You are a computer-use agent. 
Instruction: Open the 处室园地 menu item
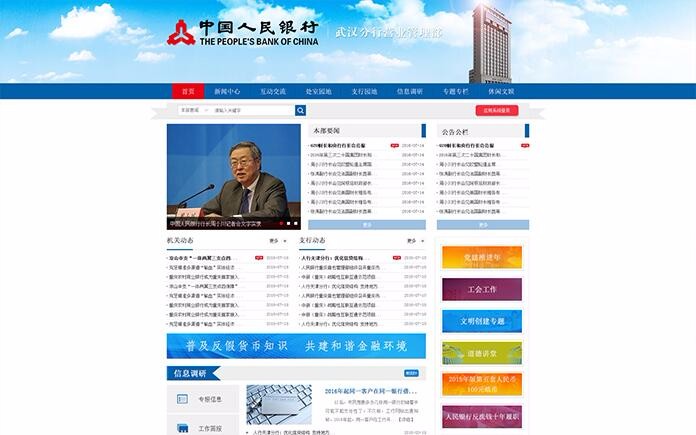318,91
